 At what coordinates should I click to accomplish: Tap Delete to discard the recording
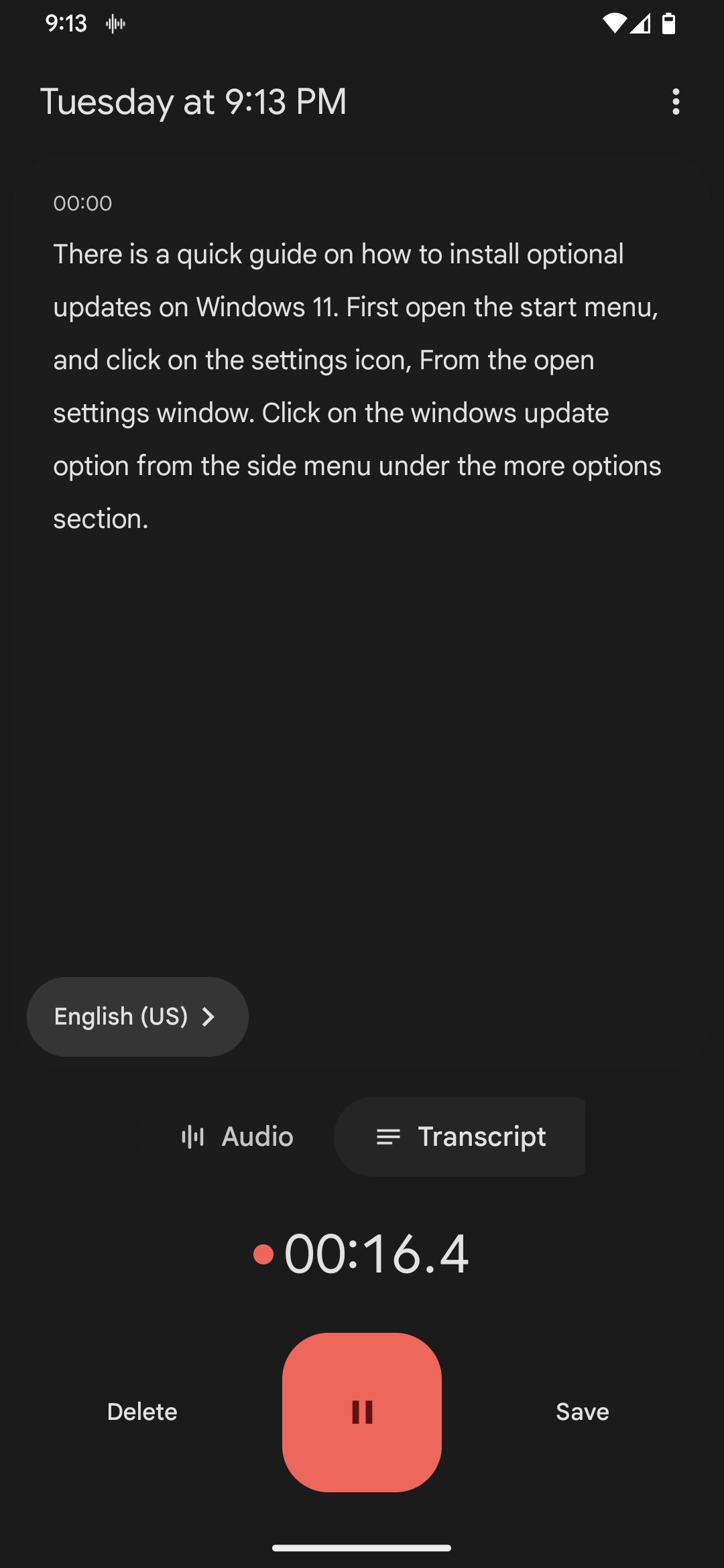(x=141, y=1411)
